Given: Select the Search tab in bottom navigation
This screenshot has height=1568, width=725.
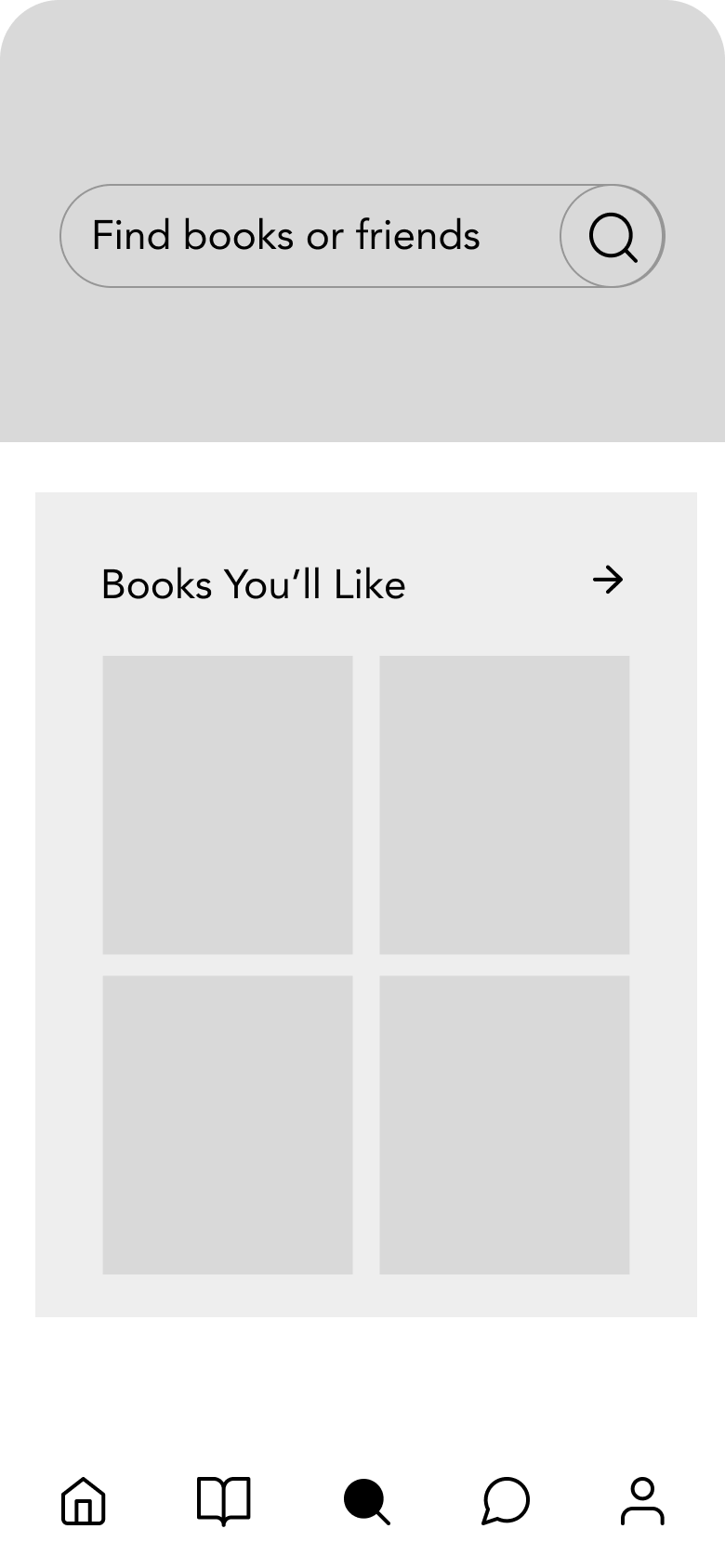Looking at the screenshot, I should pos(366,1500).
